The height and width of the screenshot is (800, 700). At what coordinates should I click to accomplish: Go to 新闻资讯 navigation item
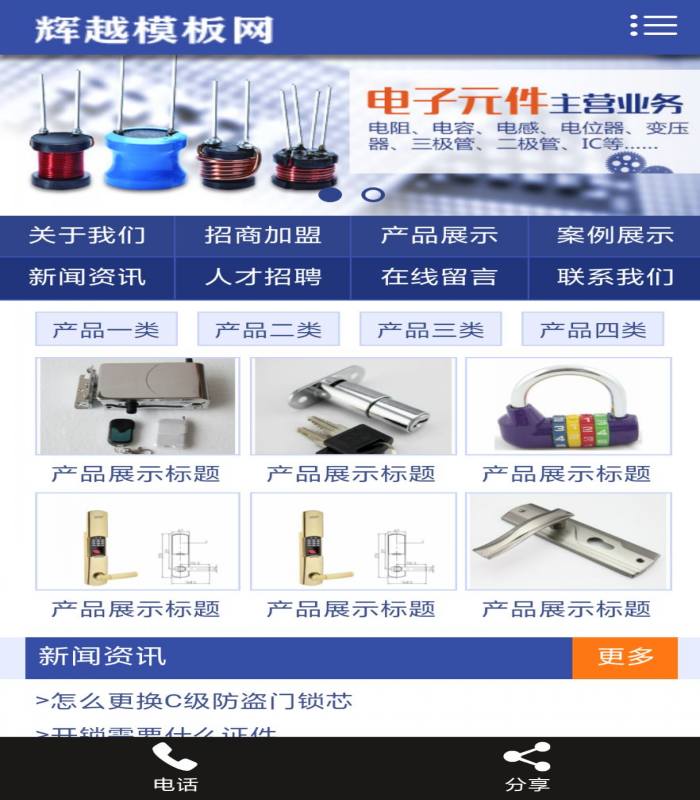point(87,278)
